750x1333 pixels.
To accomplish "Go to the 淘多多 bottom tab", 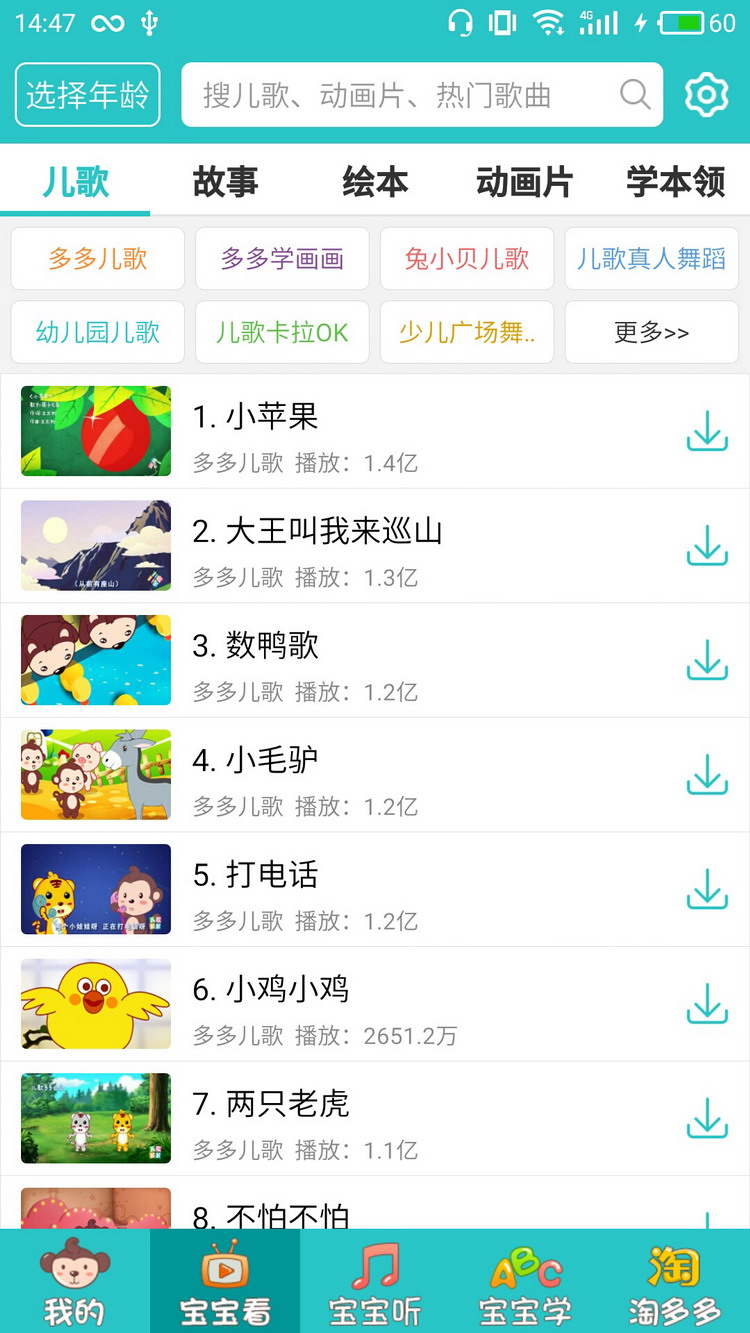I will pyautogui.click(x=675, y=1281).
